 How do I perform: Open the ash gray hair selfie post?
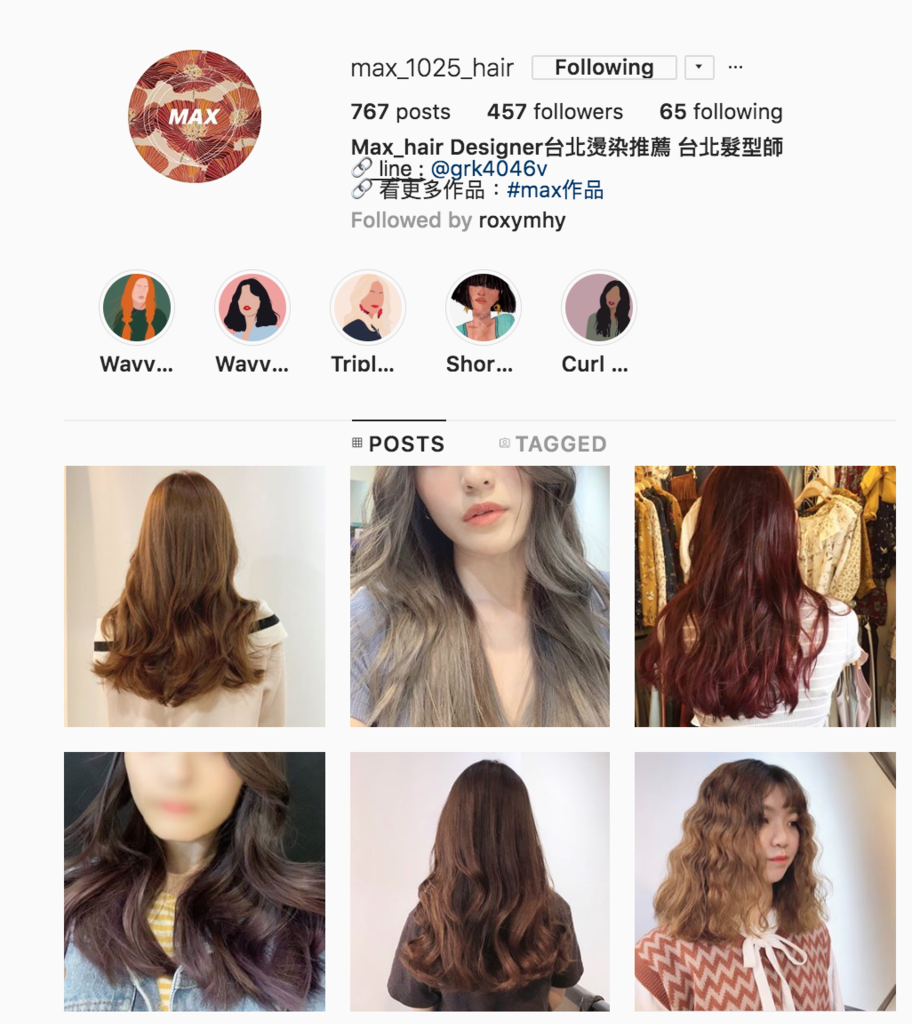479,596
